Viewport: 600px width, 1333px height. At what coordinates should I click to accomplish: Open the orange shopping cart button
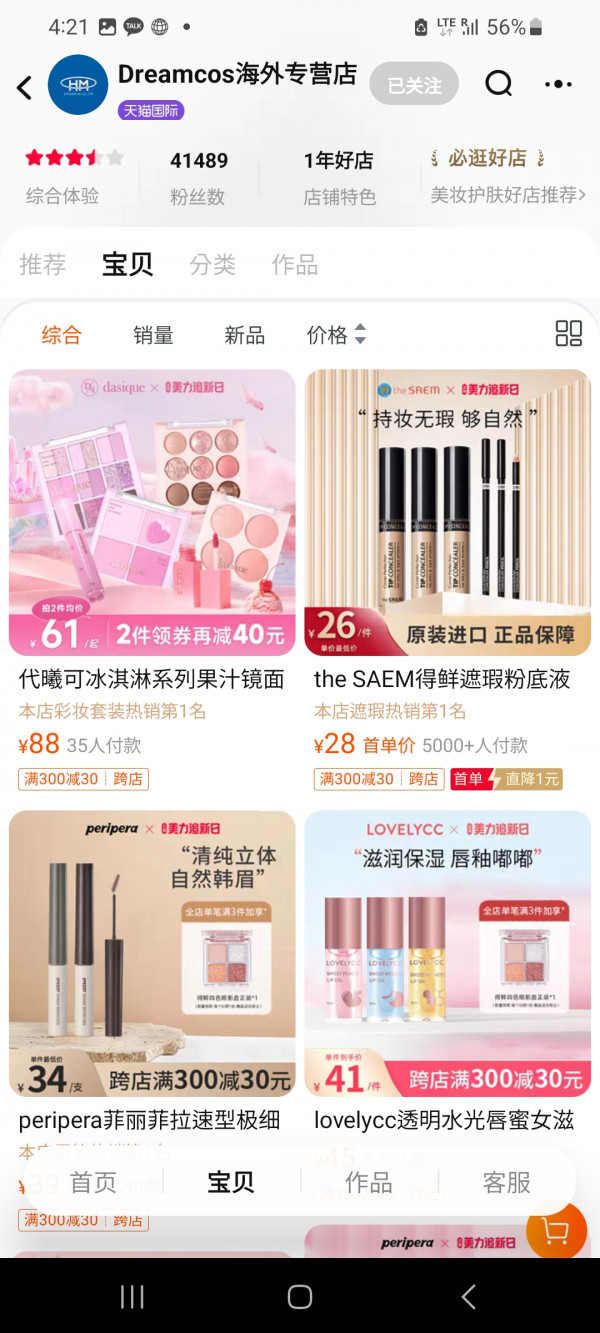(556, 1231)
